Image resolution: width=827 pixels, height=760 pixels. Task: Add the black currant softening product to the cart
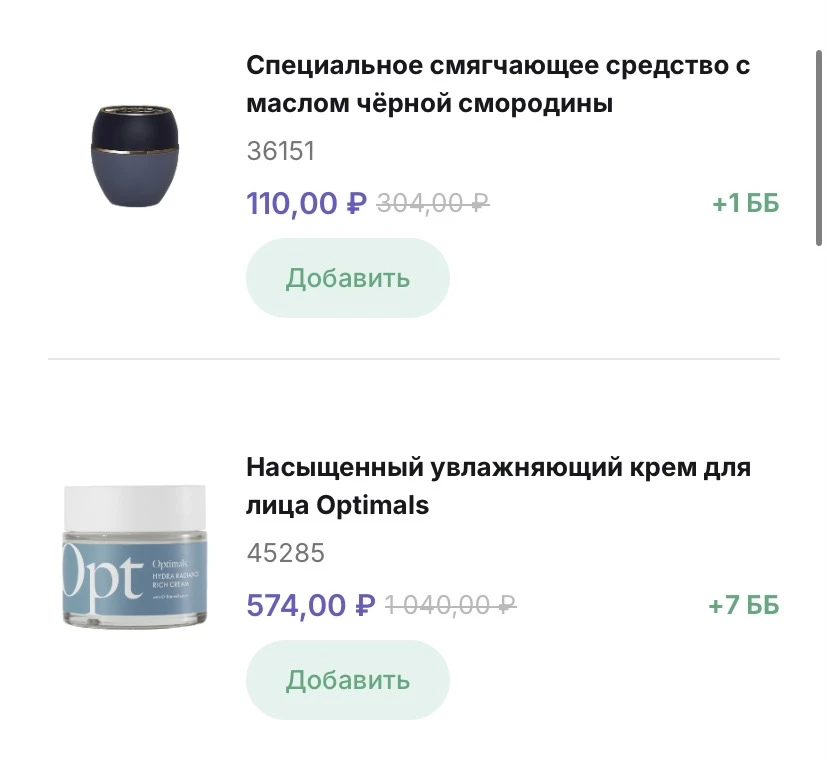[x=347, y=278]
